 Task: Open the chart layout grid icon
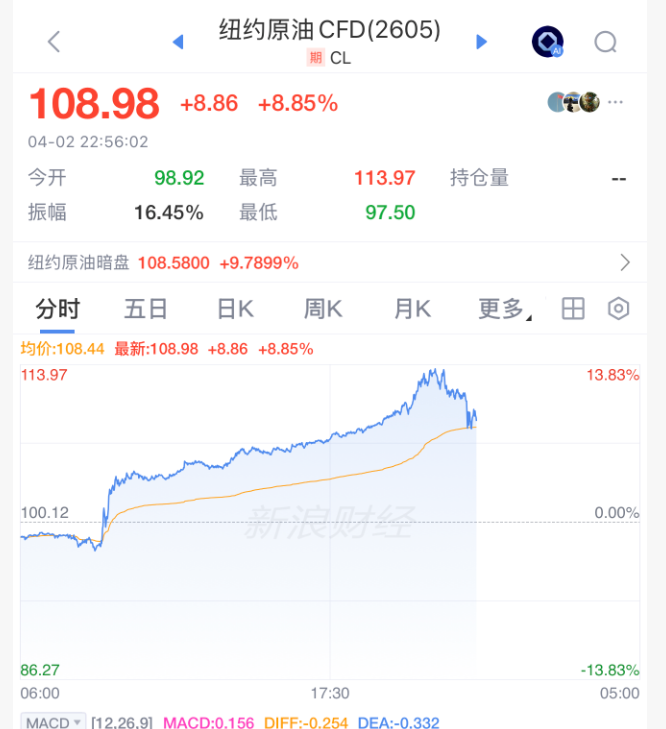click(573, 309)
